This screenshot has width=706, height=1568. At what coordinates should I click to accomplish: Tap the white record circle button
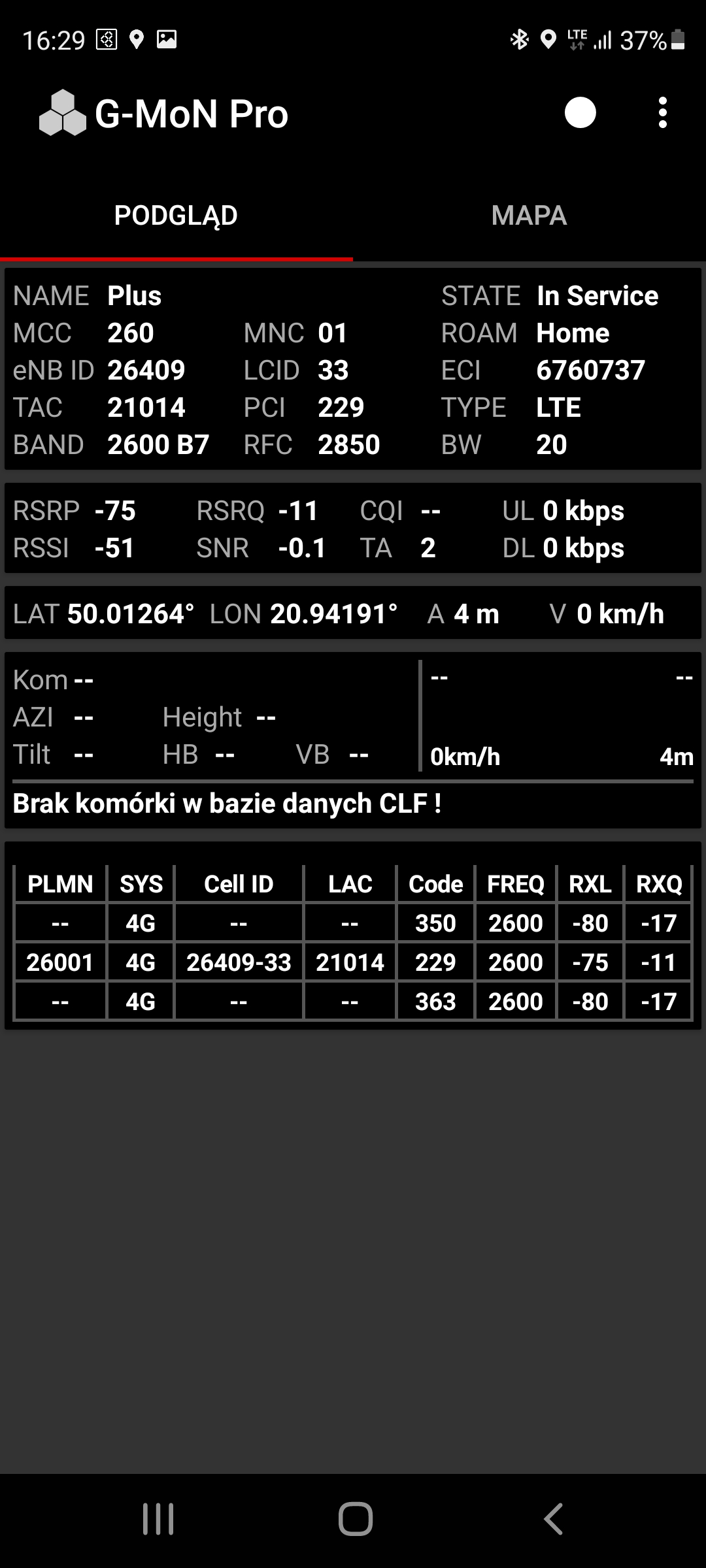click(580, 113)
